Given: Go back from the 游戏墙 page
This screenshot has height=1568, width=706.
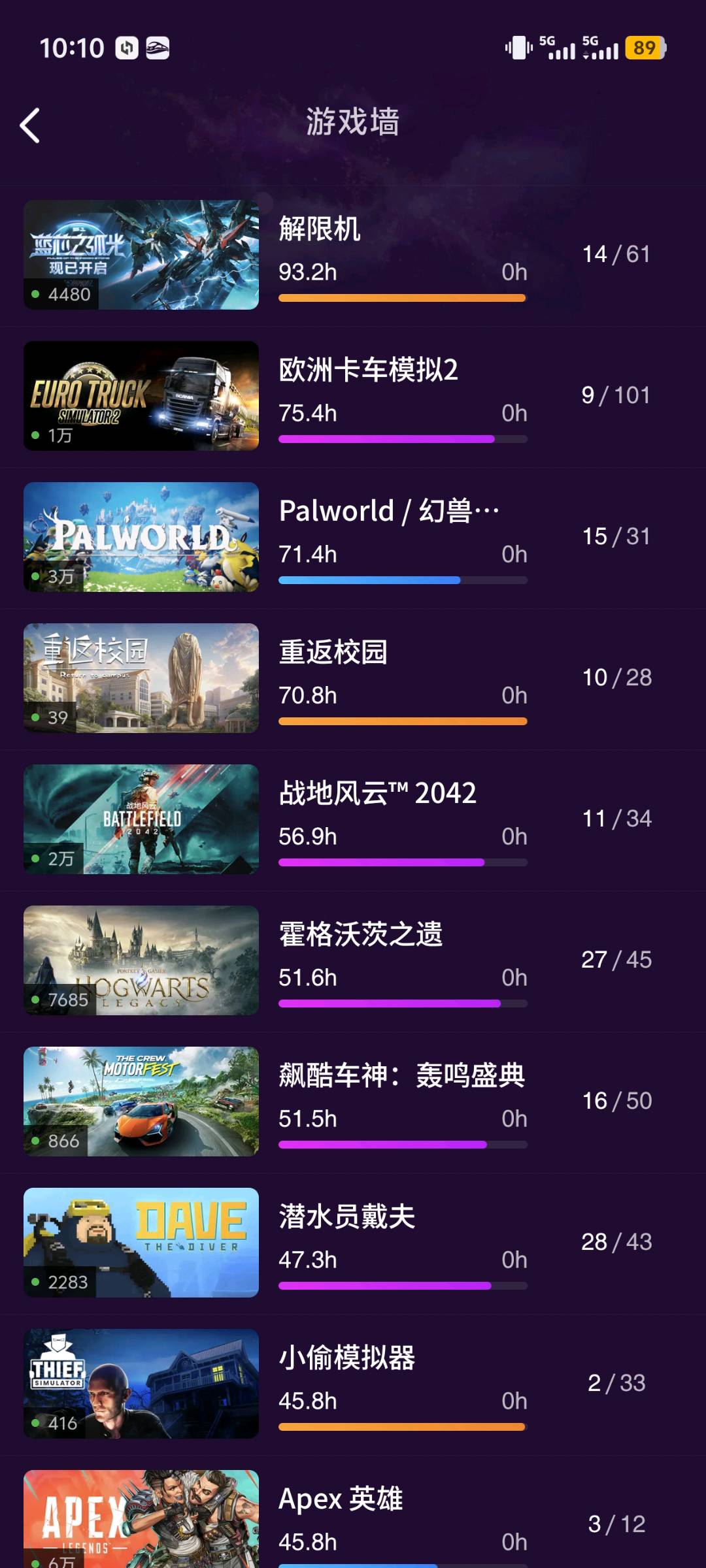Looking at the screenshot, I should point(30,125).
